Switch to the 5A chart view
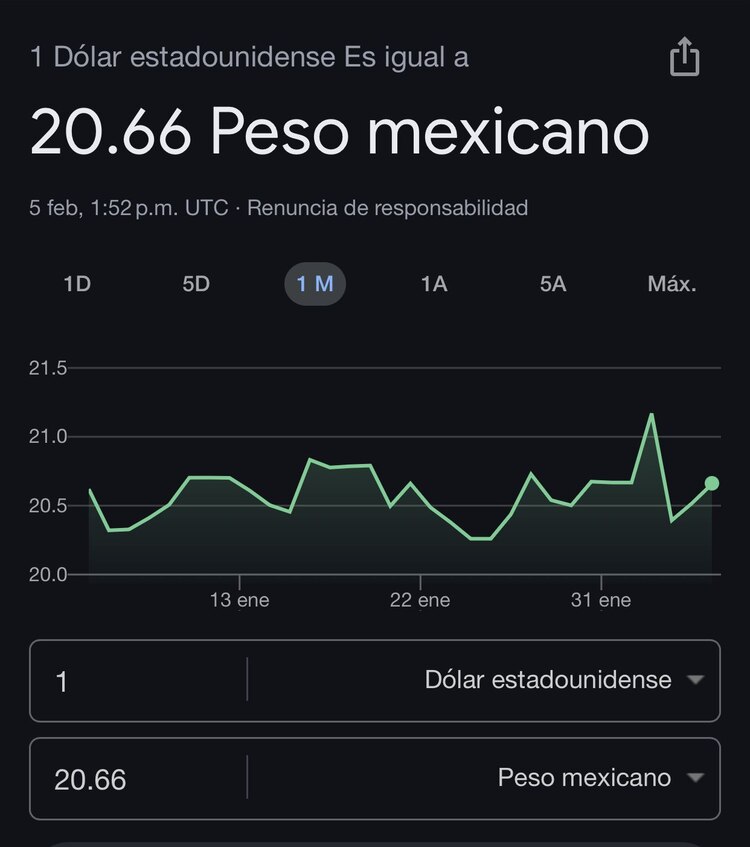 (551, 284)
